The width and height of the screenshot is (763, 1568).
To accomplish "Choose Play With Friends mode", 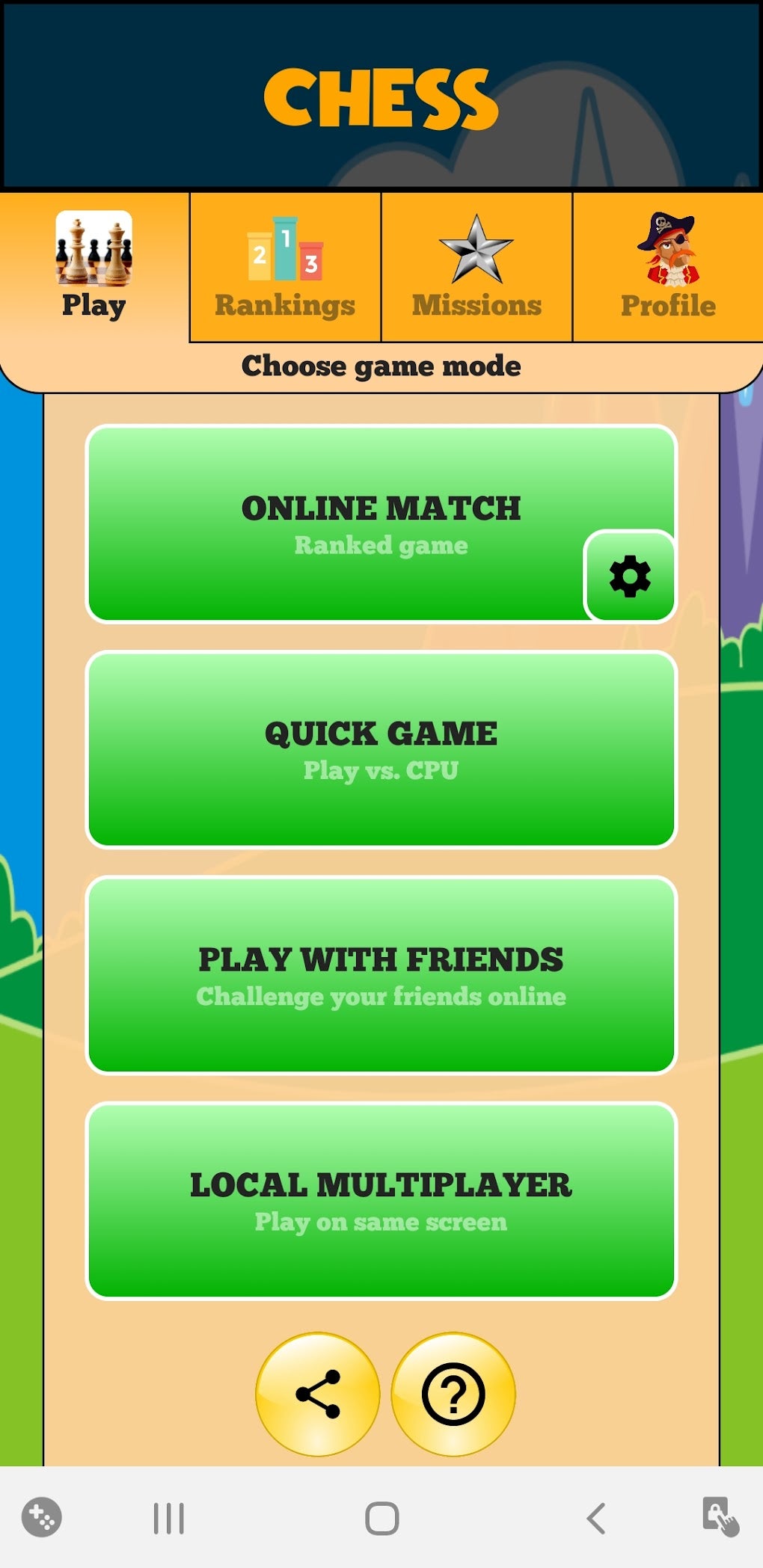I will pyautogui.click(x=381, y=975).
